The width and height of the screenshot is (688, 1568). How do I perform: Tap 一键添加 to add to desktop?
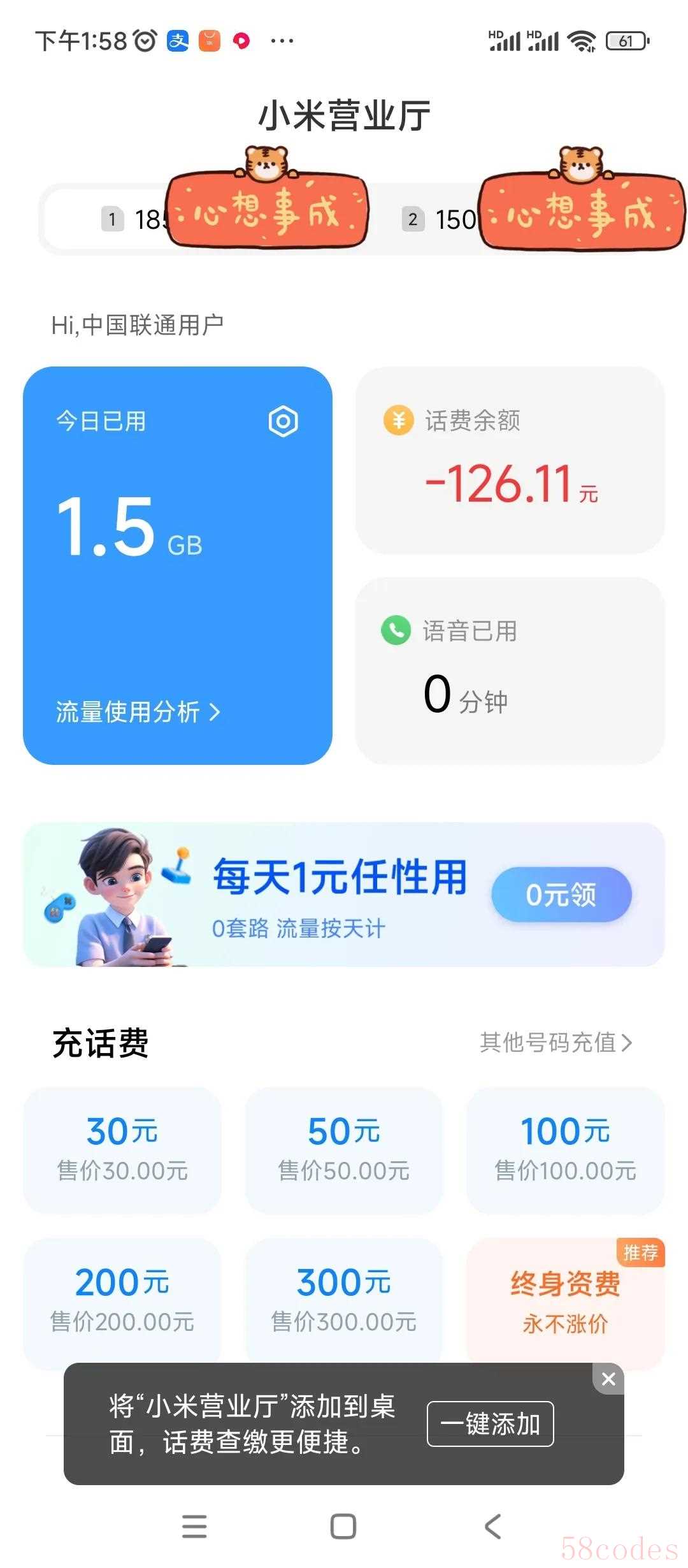(490, 1424)
